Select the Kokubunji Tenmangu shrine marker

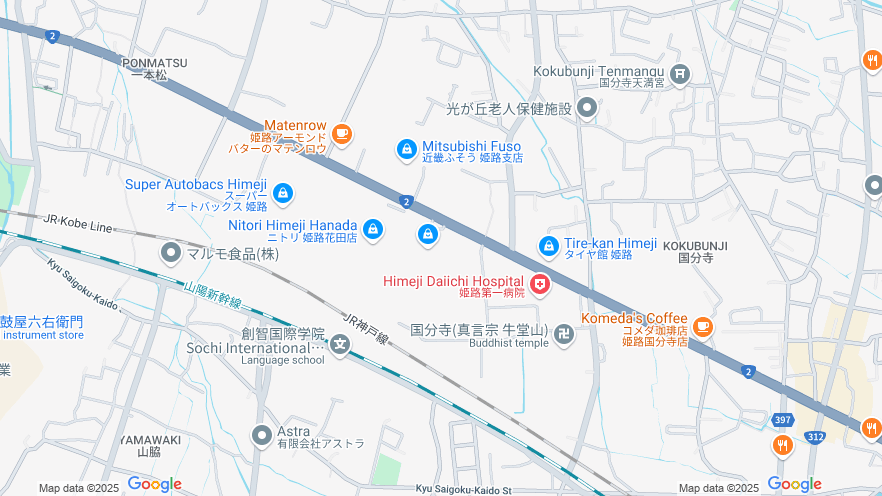click(680, 73)
